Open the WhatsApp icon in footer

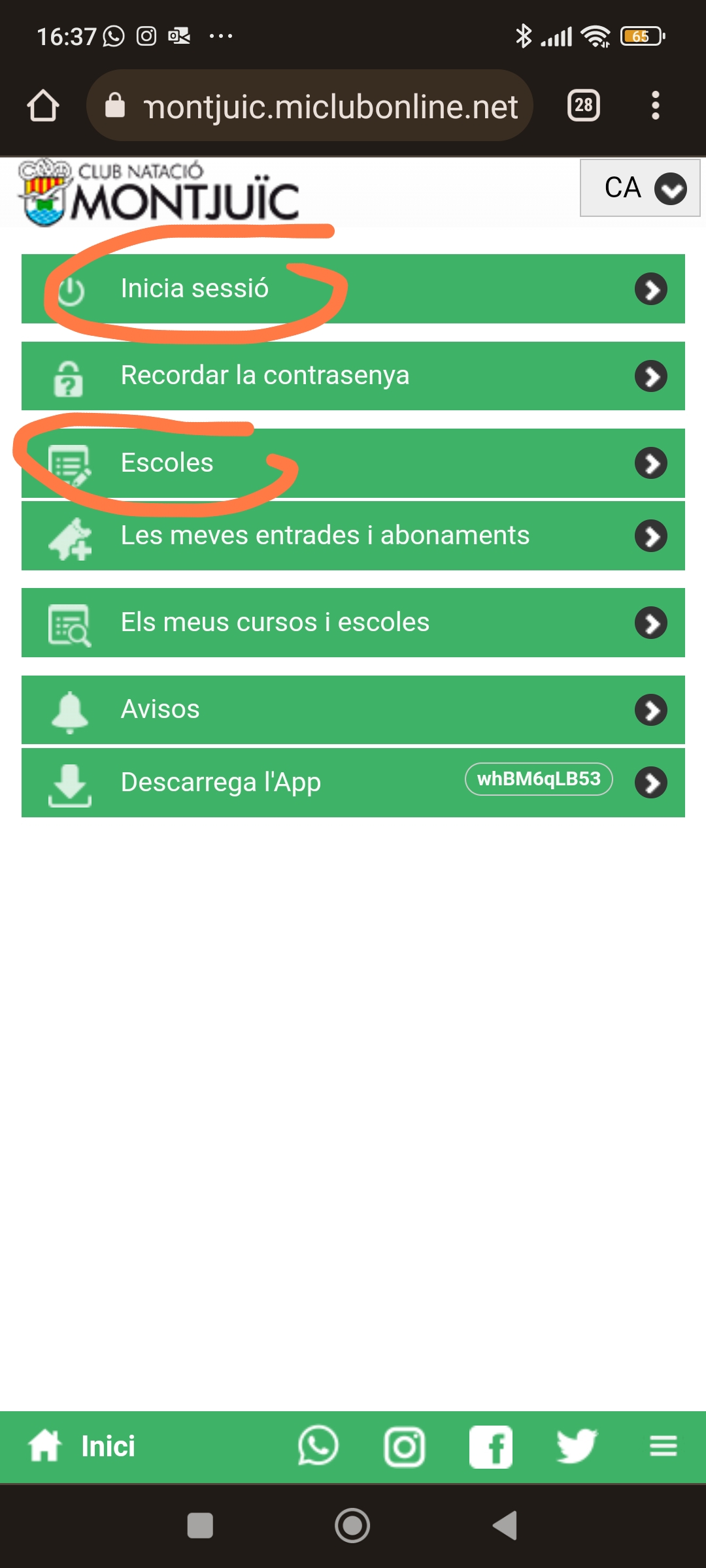tap(318, 1446)
